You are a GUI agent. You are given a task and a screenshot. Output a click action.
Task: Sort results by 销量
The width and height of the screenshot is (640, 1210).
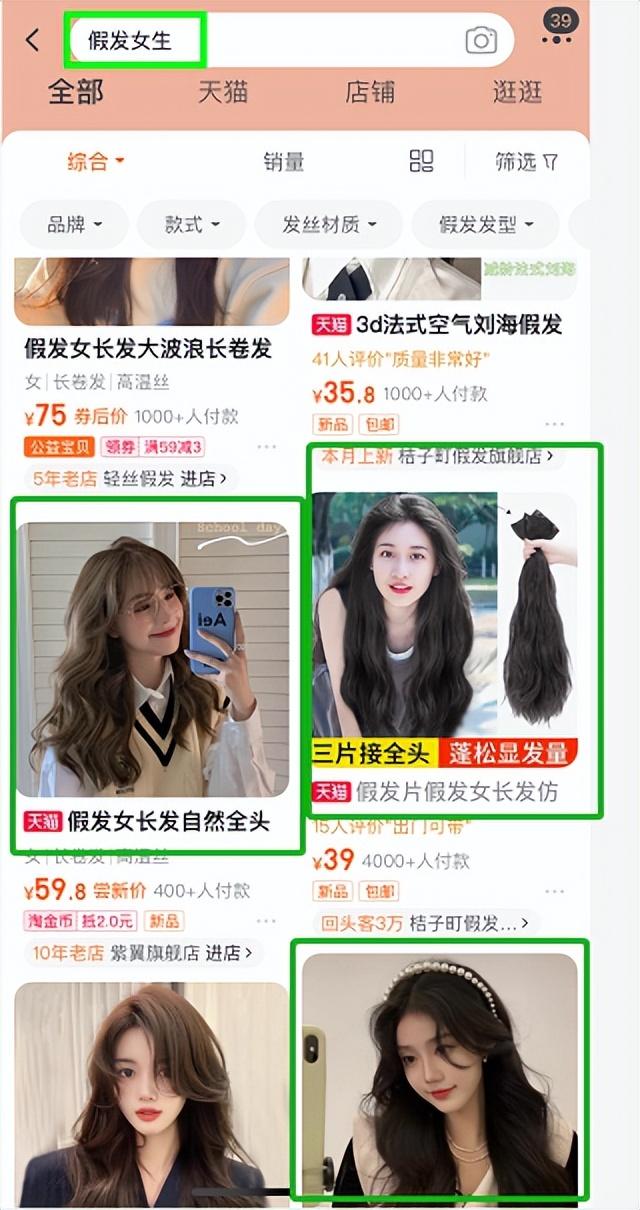284,162
